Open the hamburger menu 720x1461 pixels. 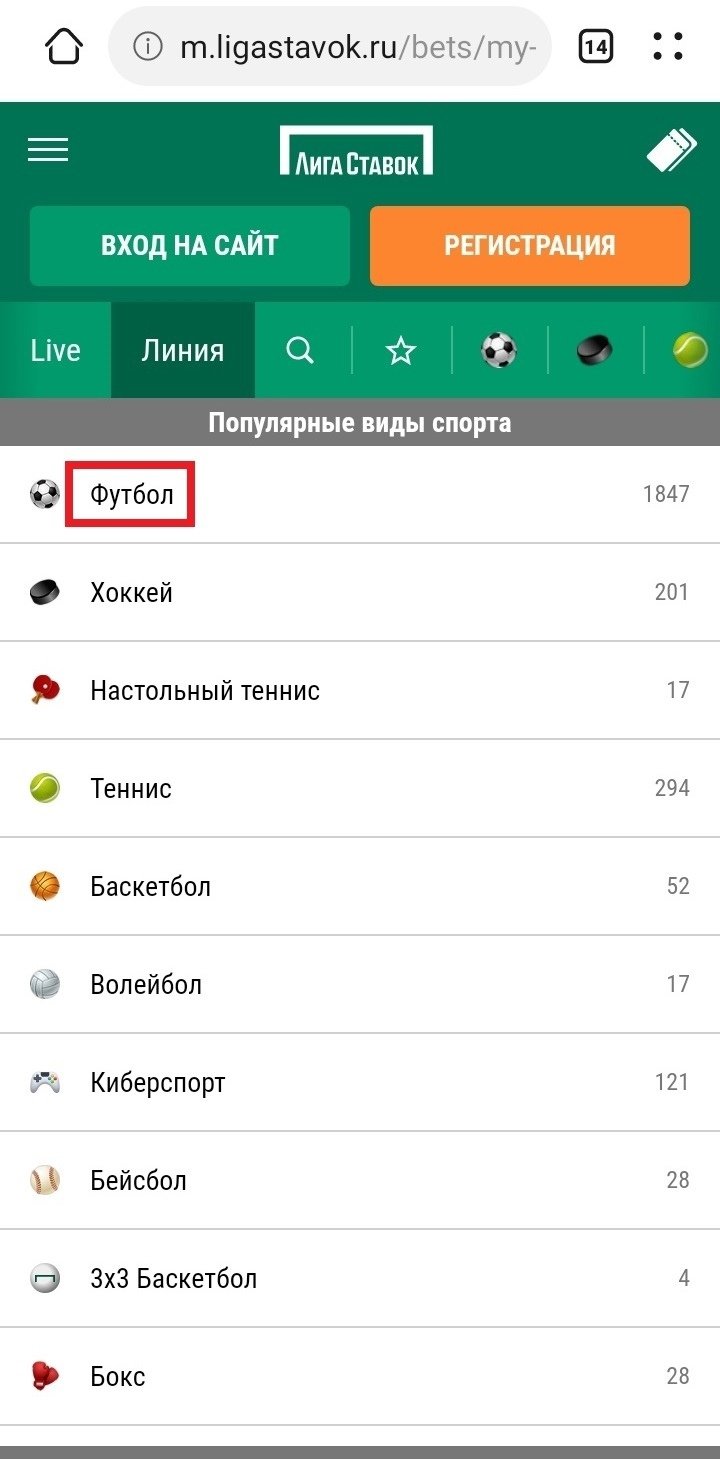(x=48, y=150)
